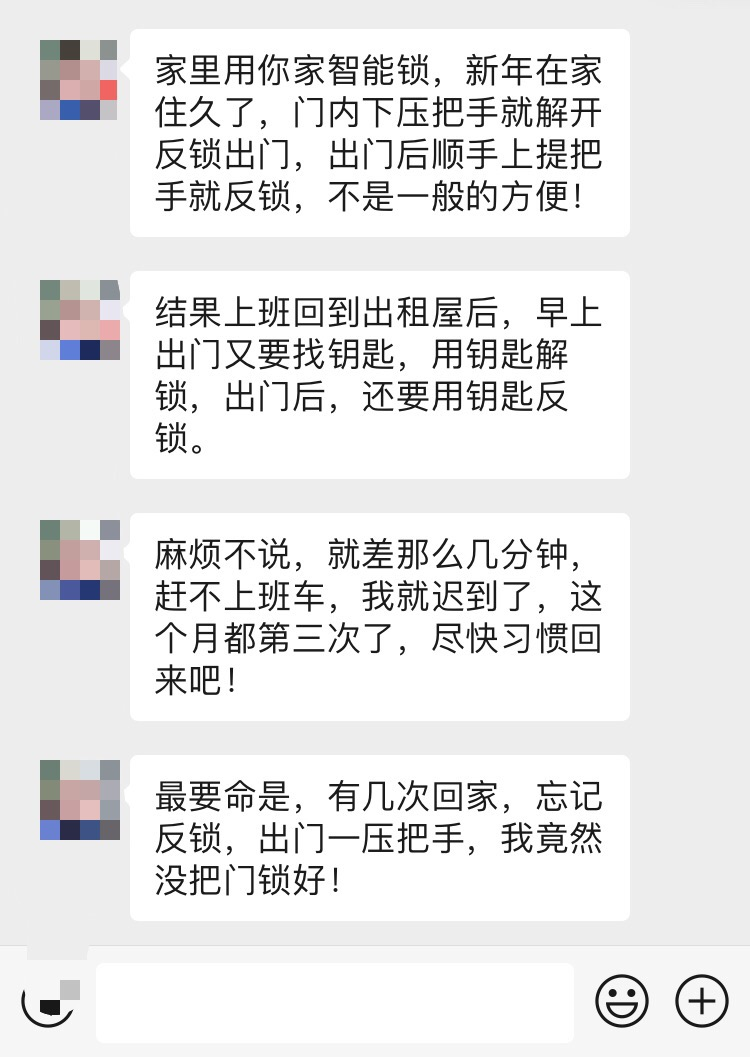Click the avatar next to the third message

79,560
